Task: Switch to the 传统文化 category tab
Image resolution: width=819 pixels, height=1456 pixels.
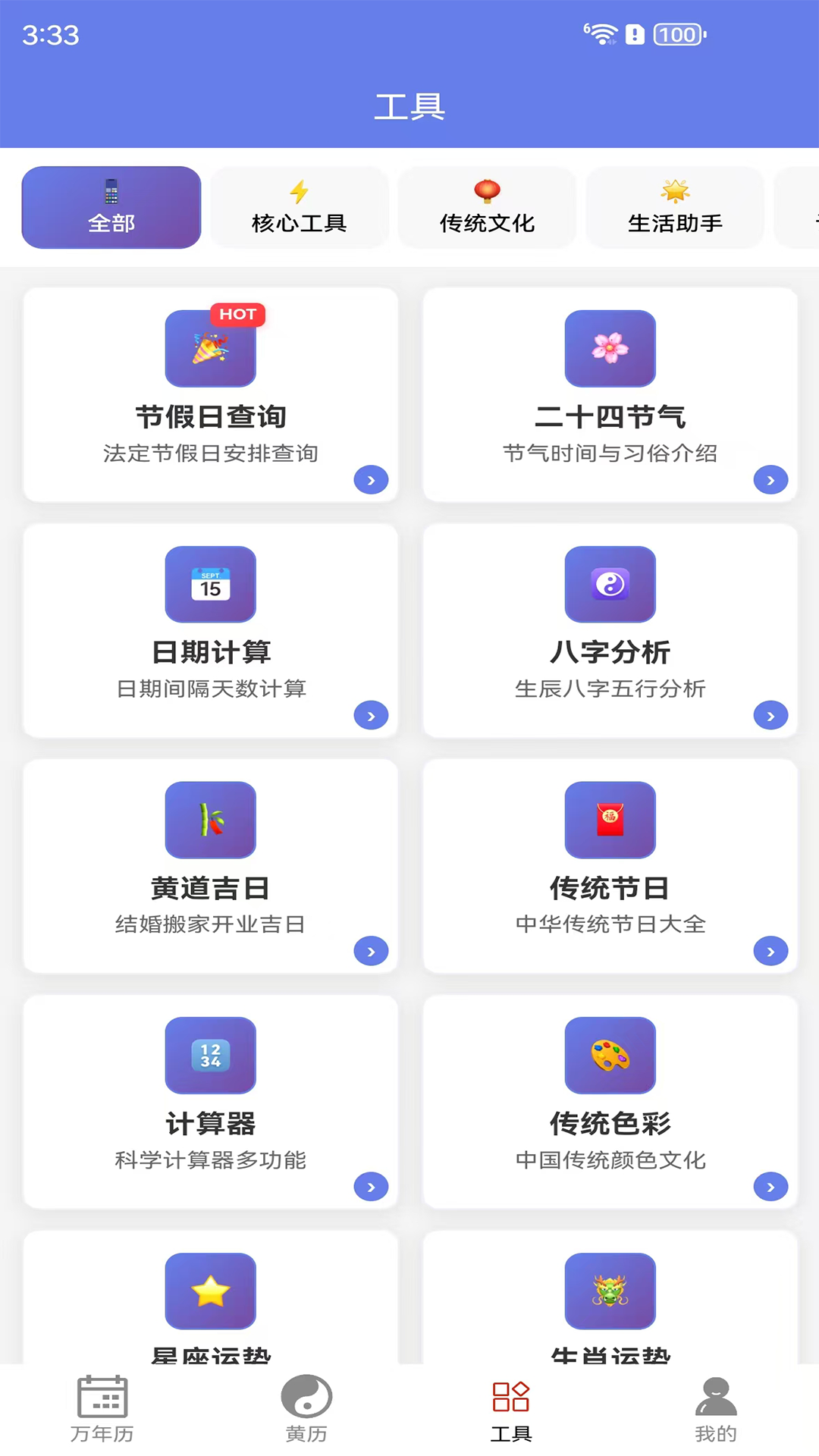Action: coord(487,207)
